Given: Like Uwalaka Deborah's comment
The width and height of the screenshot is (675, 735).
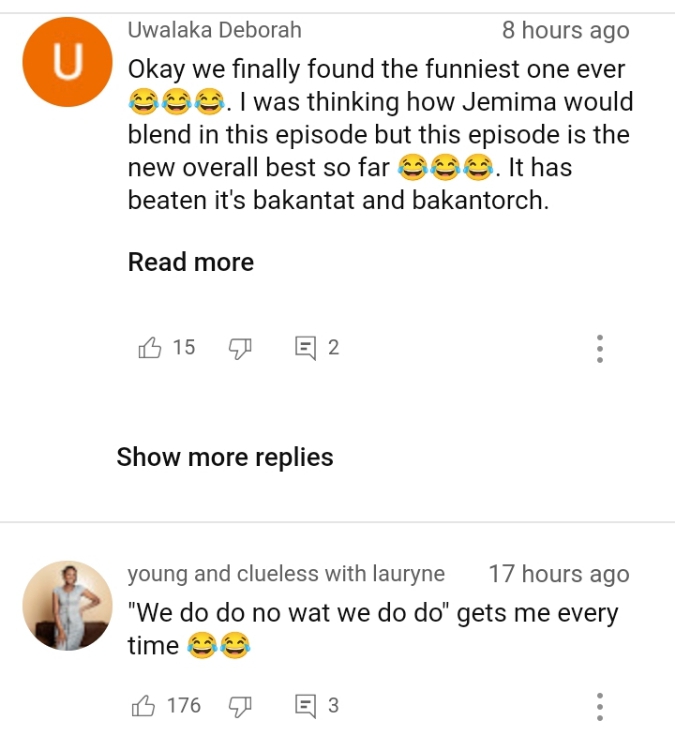Looking at the screenshot, I should [150, 348].
